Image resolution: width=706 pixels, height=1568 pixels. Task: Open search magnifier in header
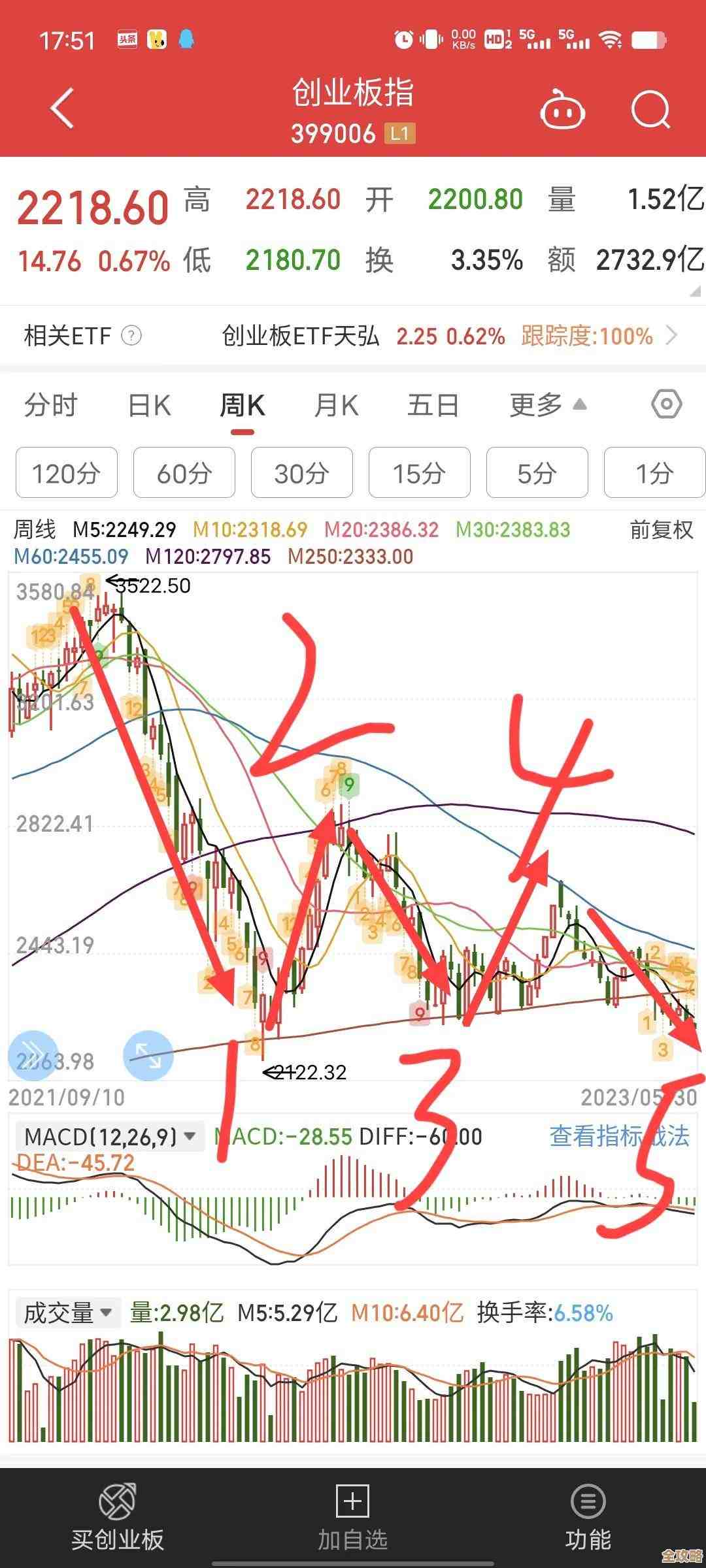tap(651, 110)
